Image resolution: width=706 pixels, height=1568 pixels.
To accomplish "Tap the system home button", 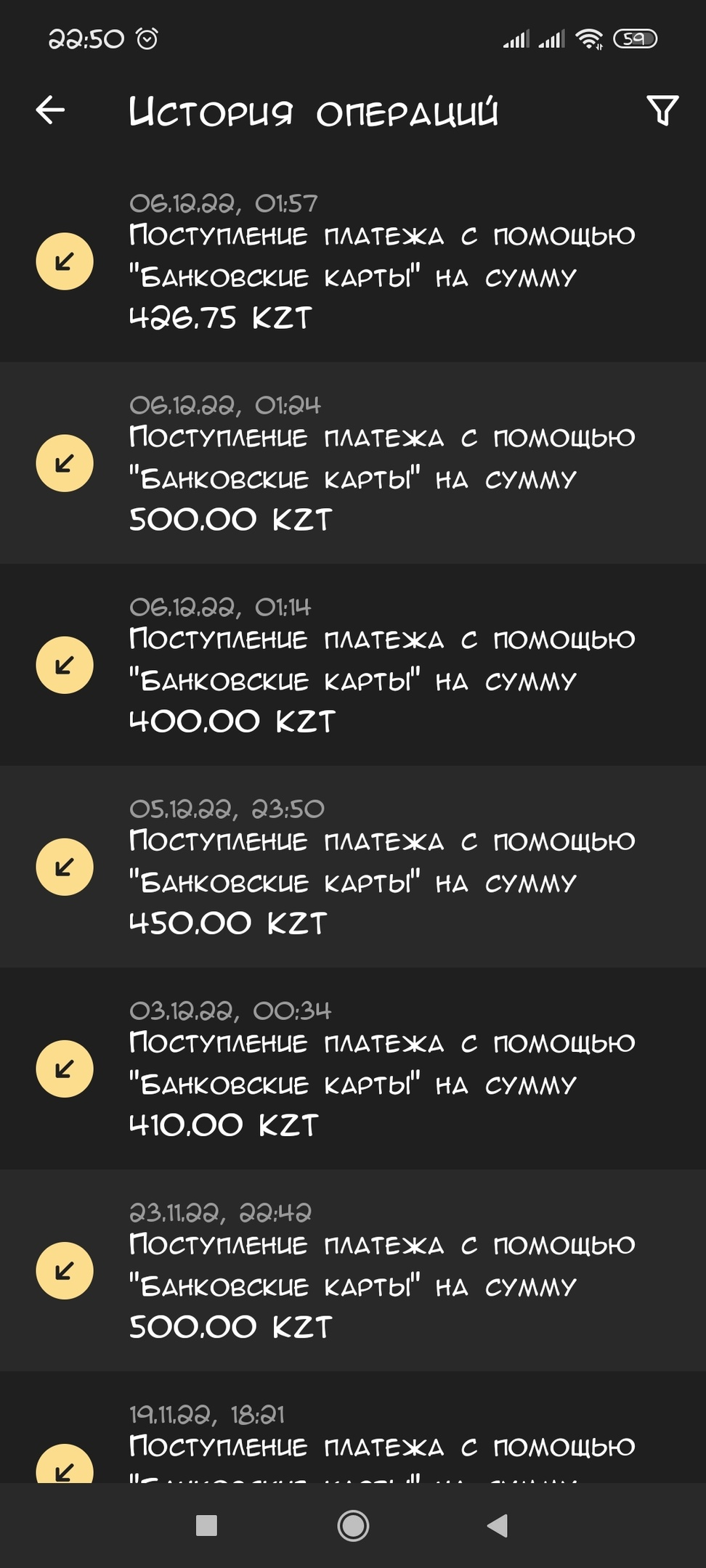I will pyautogui.click(x=353, y=1525).
